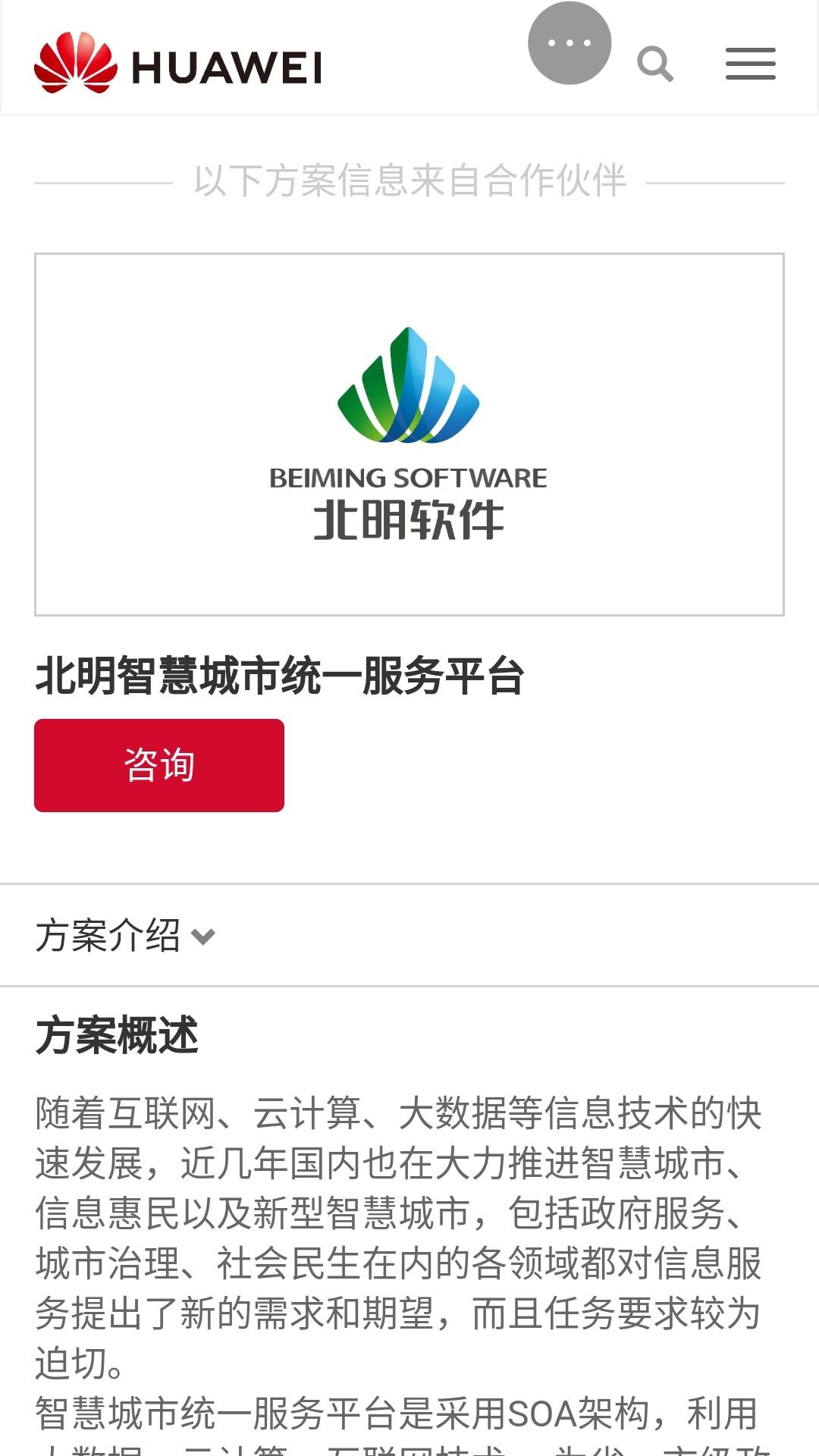Open the search magnifier icon
Screen dimensions: 819x1456
(x=655, y=64)
